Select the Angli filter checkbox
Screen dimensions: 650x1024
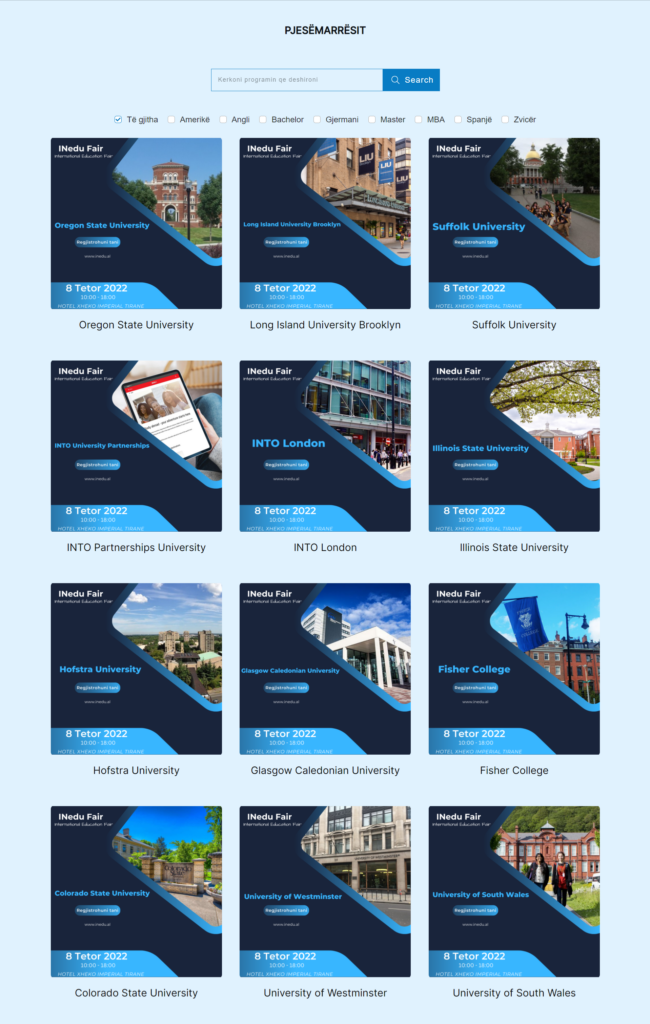[223, 119]
